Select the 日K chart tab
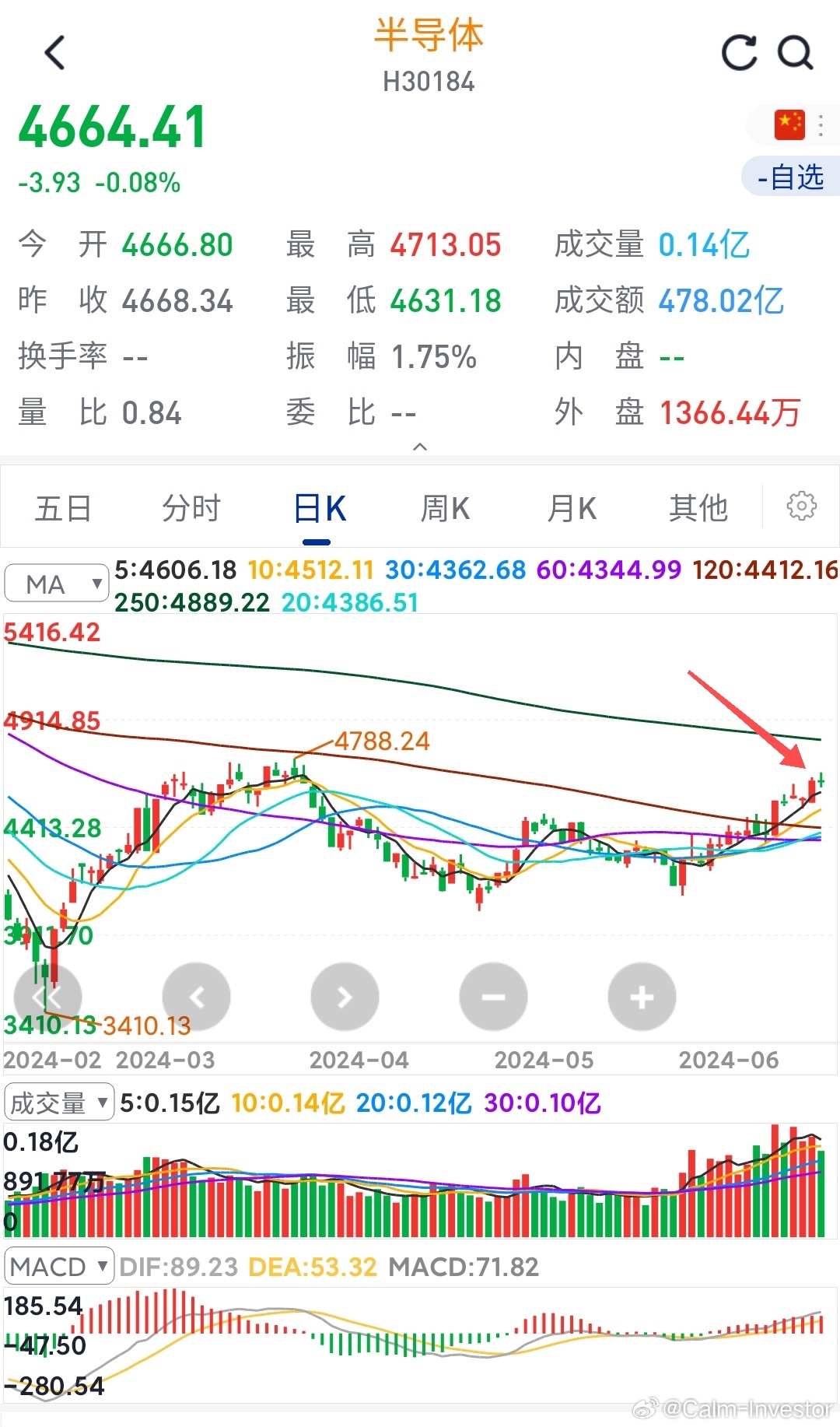 click(x=319, y=510)
